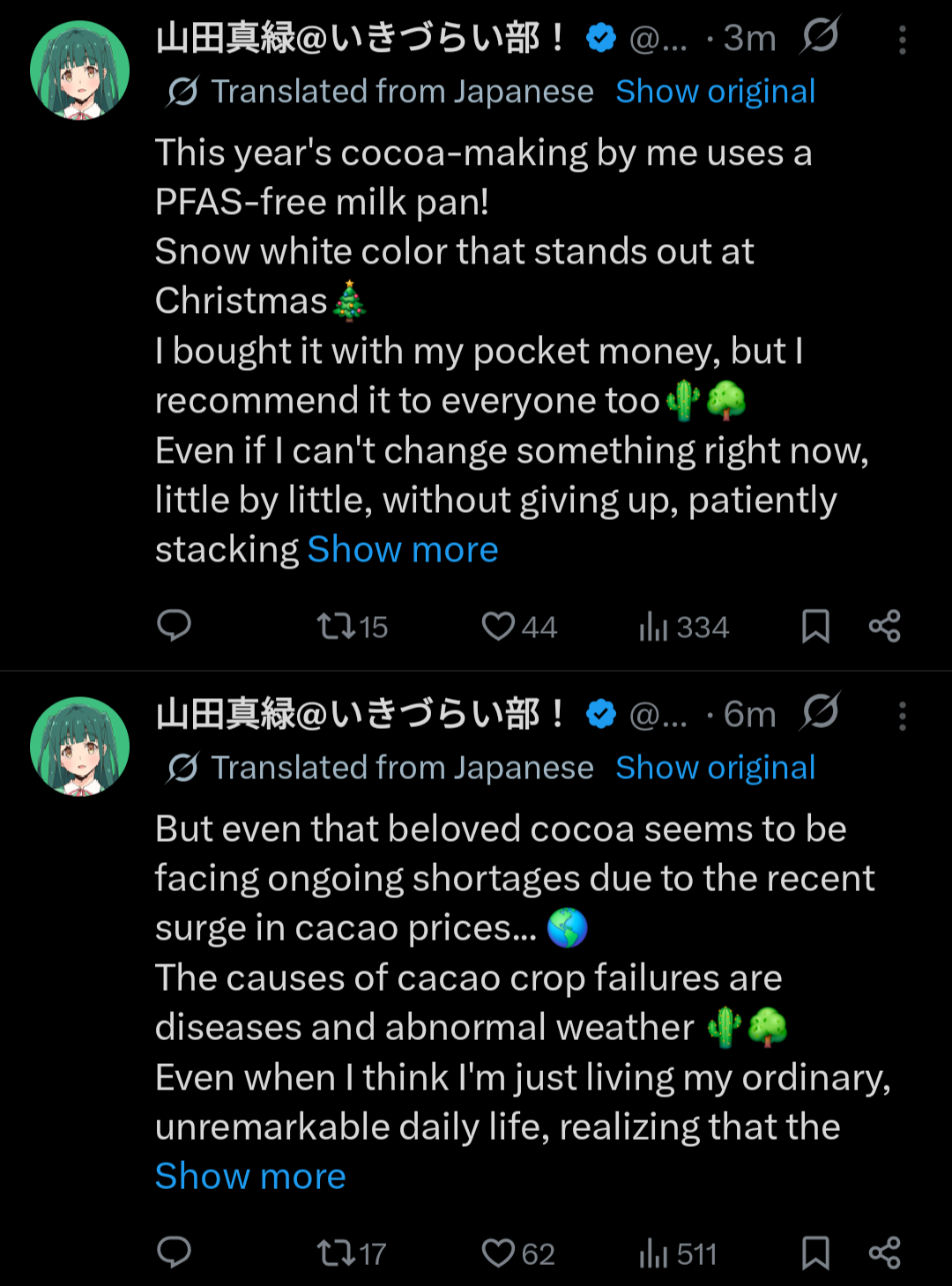Show original Japanese for the milk pan post
The image size is (952, 1286).
715,92
